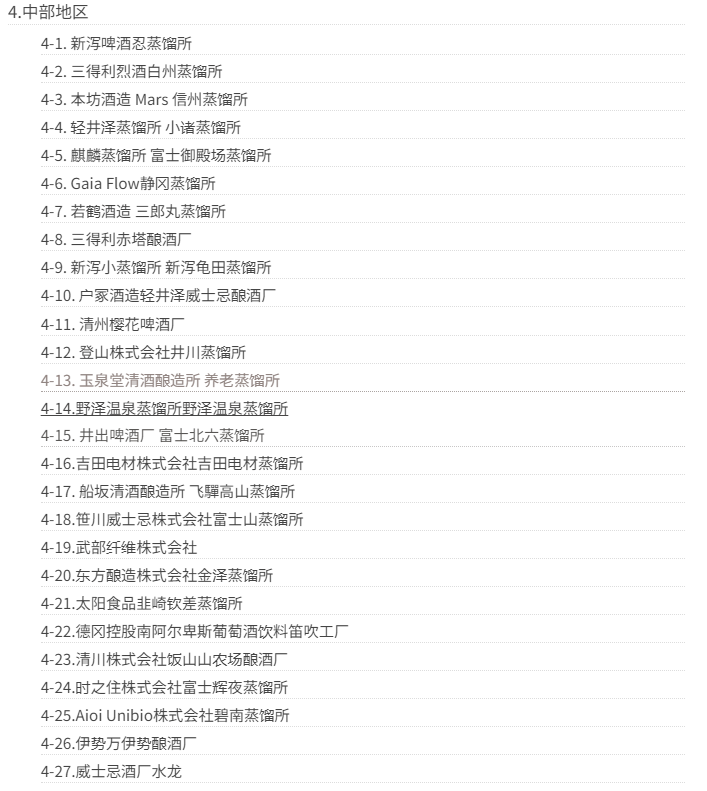Select 4-20 东方酿造株式会社金泽蒸馏所
The image size is (707, 791).
coord(157,576)
